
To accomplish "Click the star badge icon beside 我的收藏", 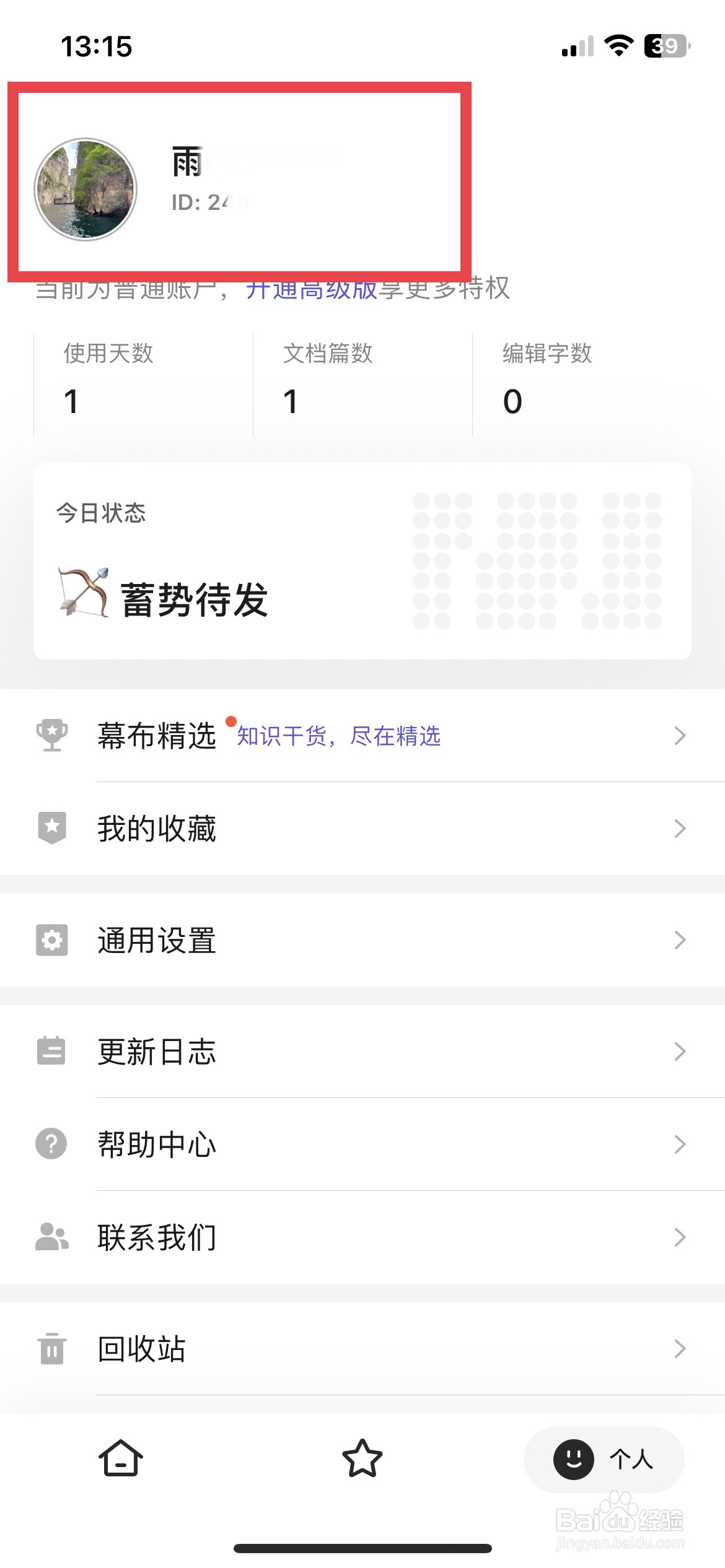I will click(52, 827).
